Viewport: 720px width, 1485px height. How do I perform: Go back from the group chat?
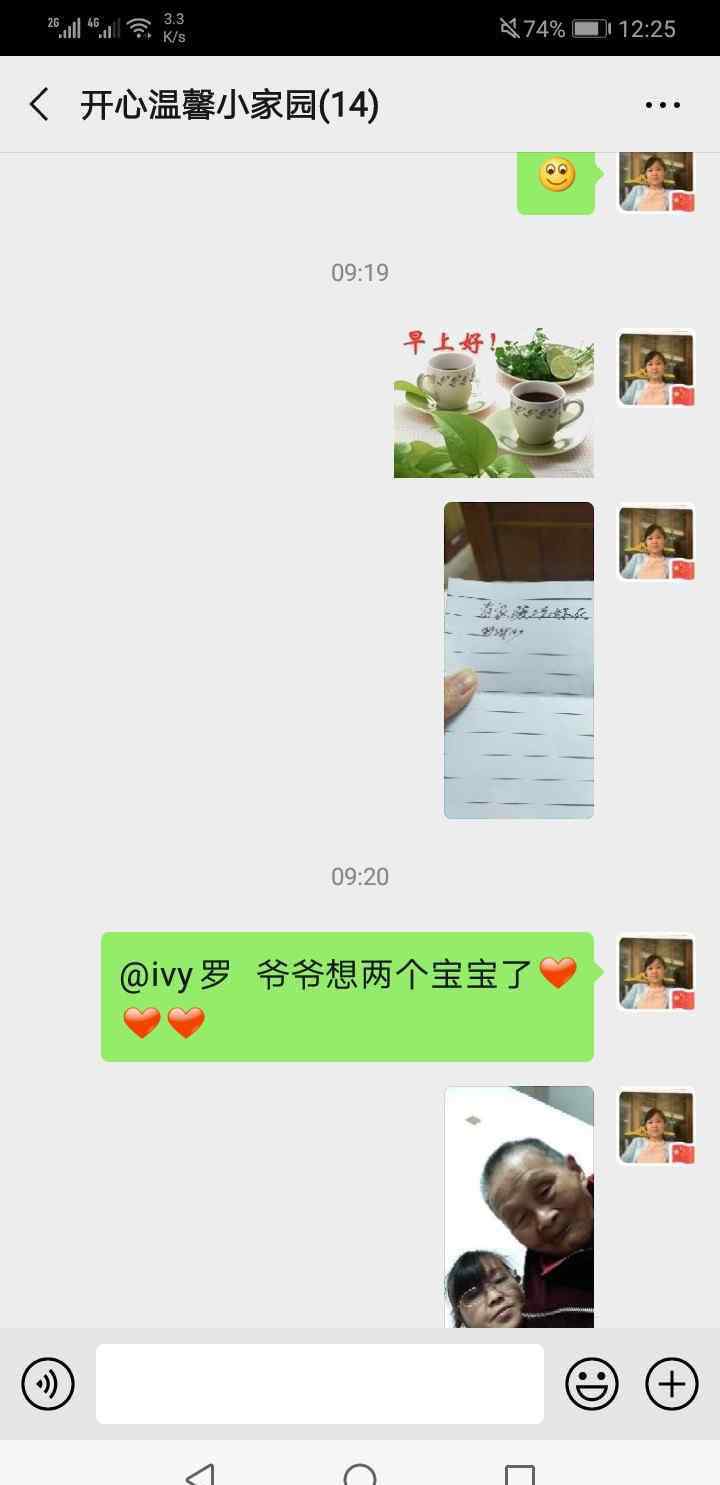(x=39, y=104)
